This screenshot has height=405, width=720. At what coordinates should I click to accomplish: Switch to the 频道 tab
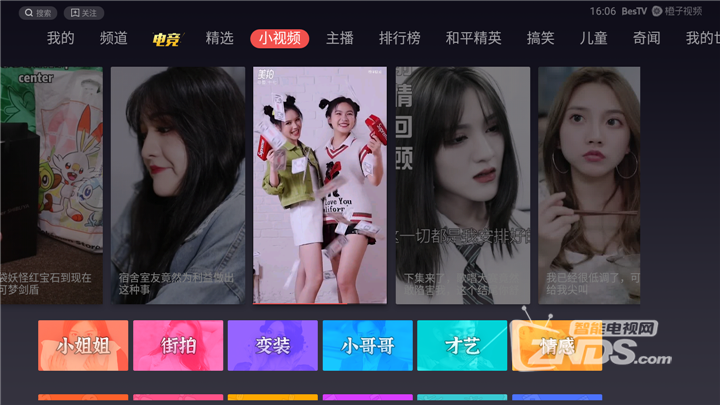(114, 39)
